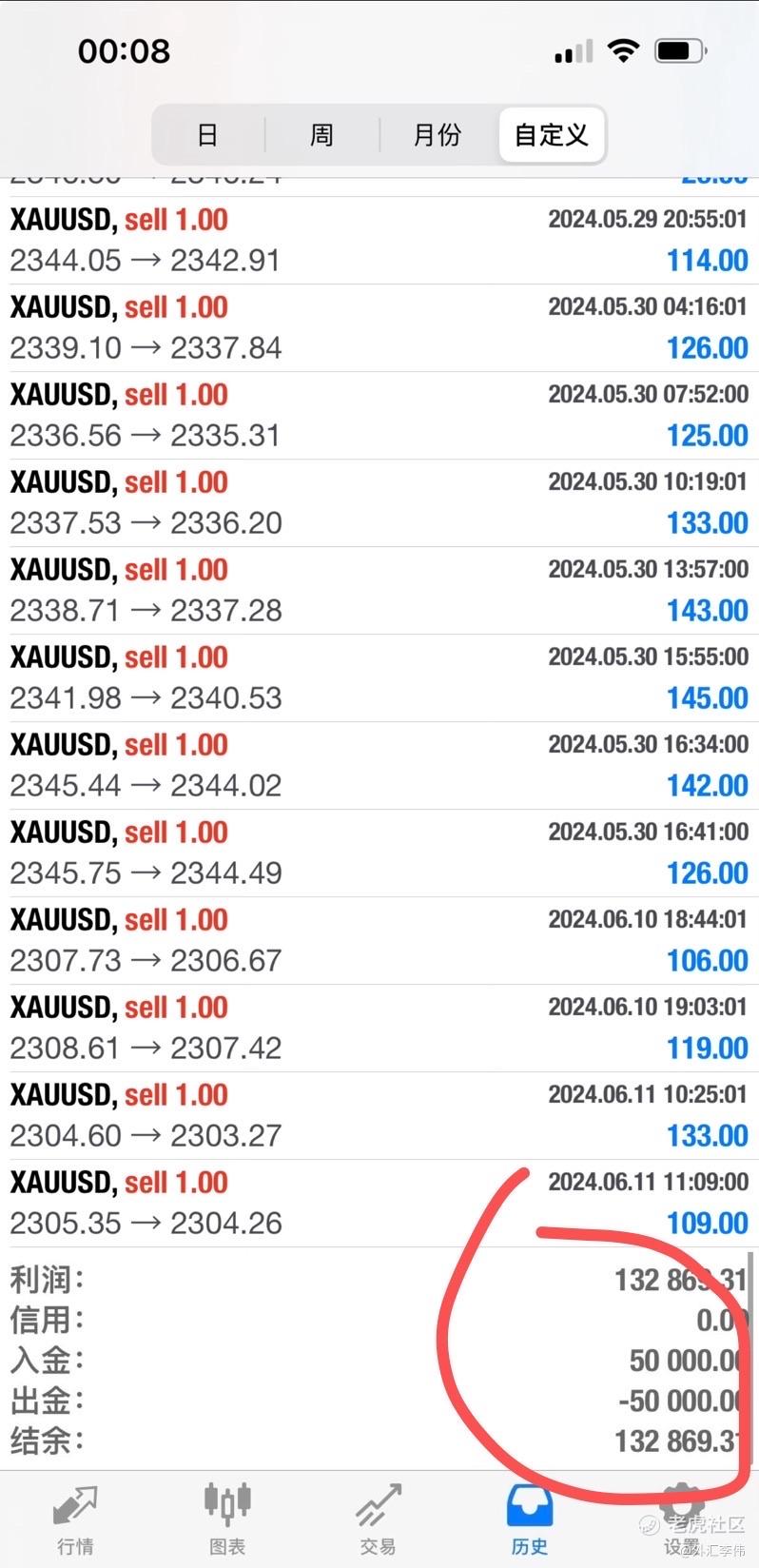
Task: View the trade from 2024.06.10 18:44:01
Action: [379, 941]
